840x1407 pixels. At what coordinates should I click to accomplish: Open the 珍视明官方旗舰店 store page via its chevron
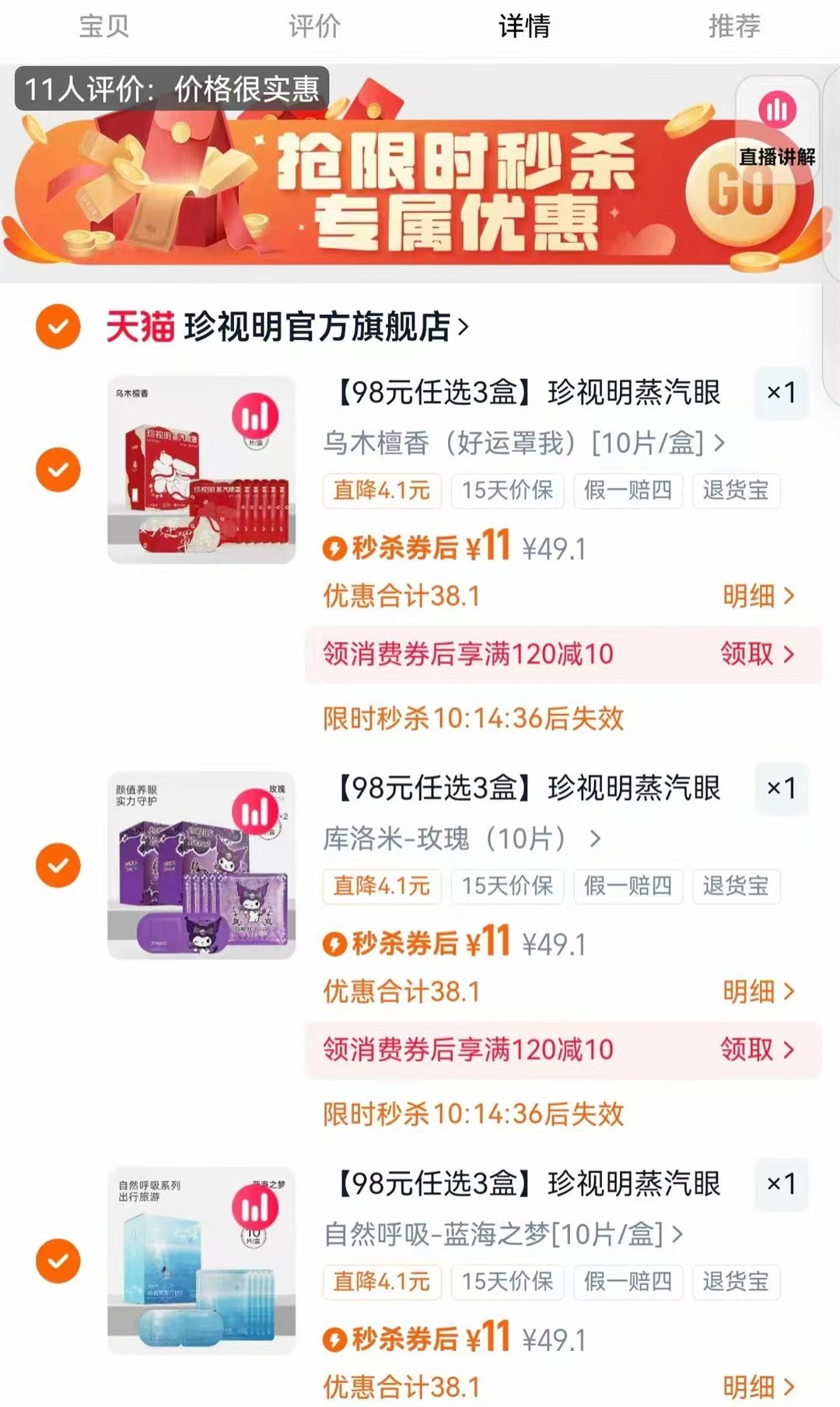pos(464,328)
